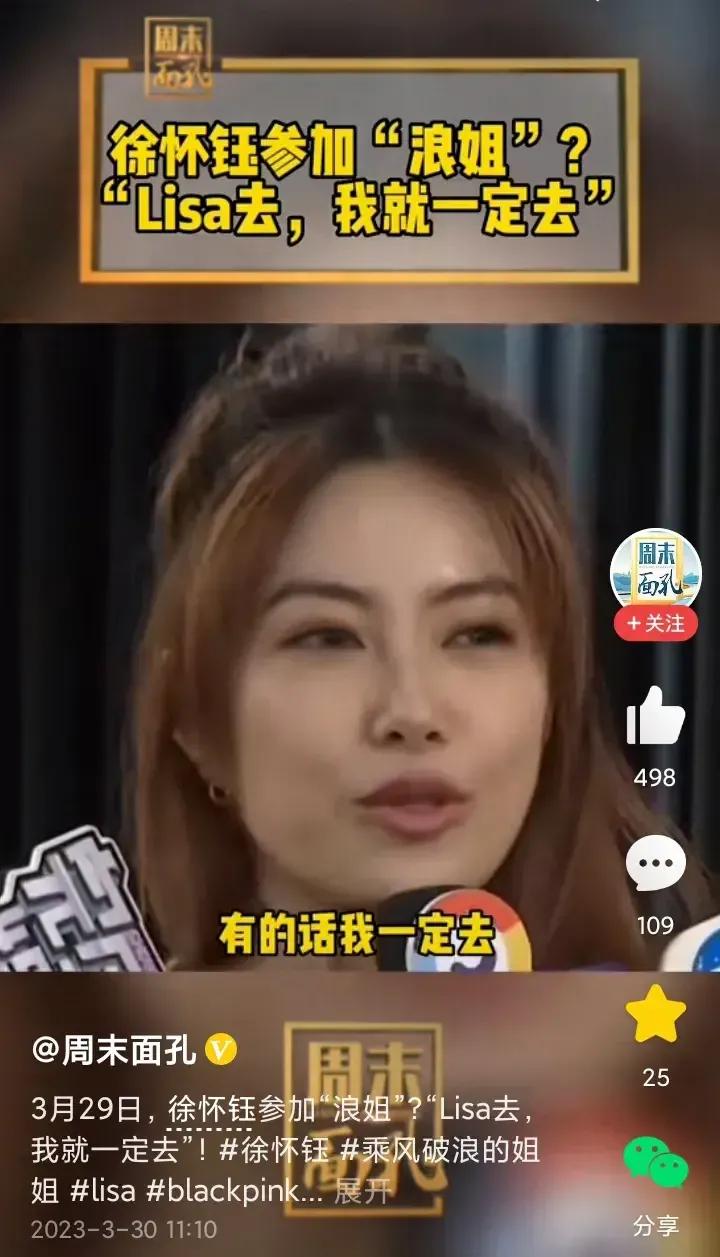Like this video with thumbs up

click(x=655, y=716)
